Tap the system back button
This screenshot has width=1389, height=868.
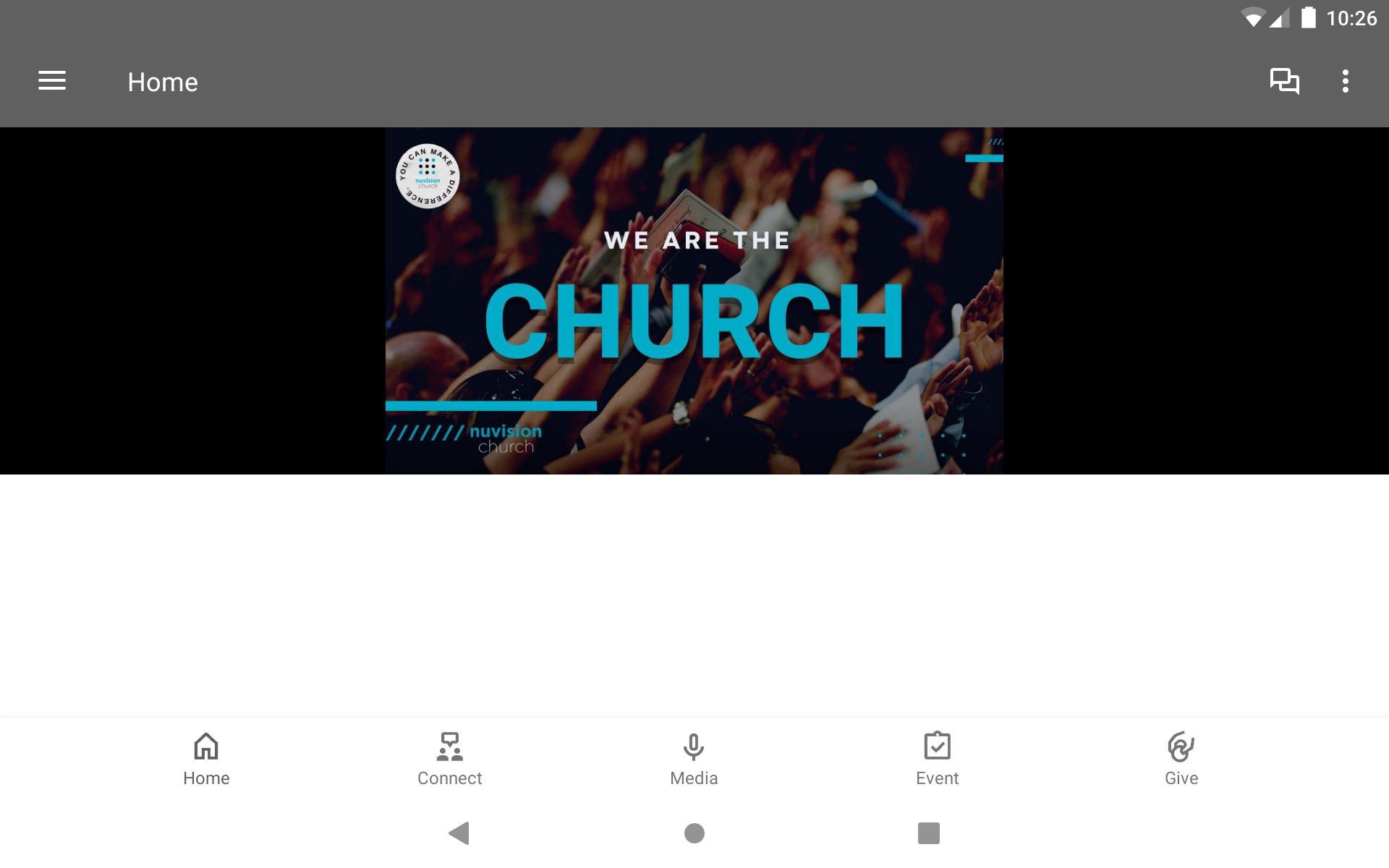point(459,833)
